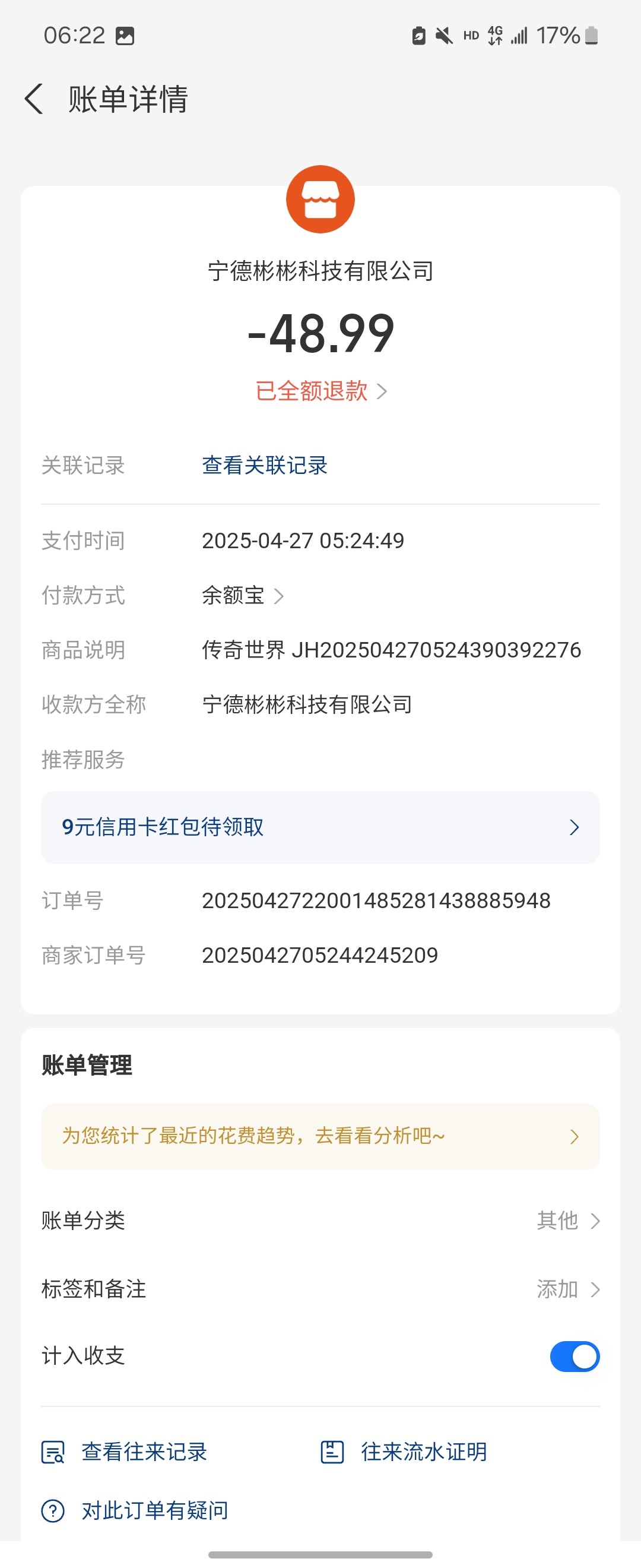Toggle the 计入收支 switch off

(x=574, y=1356)
